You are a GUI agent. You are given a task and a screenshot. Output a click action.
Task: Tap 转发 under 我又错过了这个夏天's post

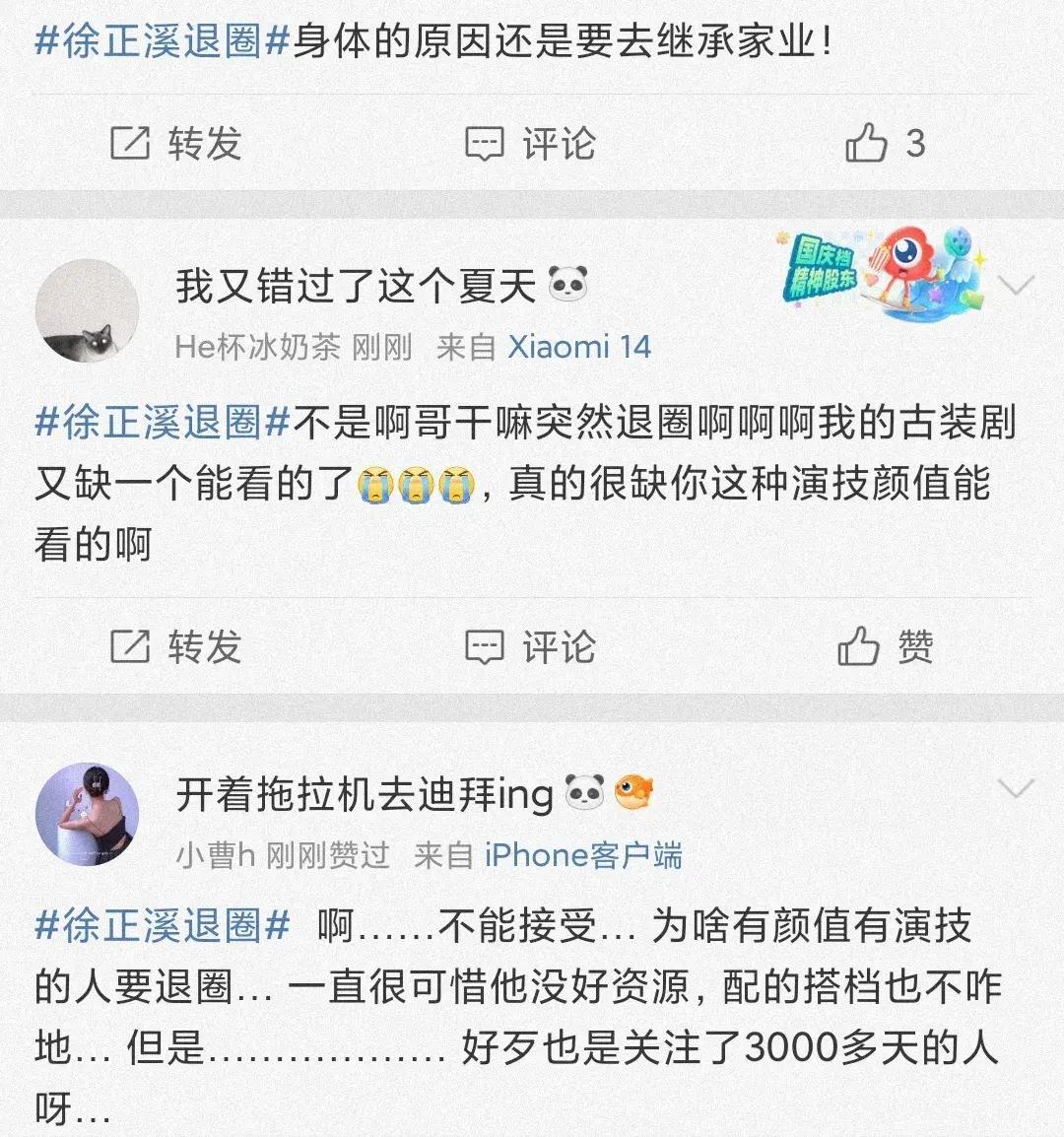pos(175,647)
